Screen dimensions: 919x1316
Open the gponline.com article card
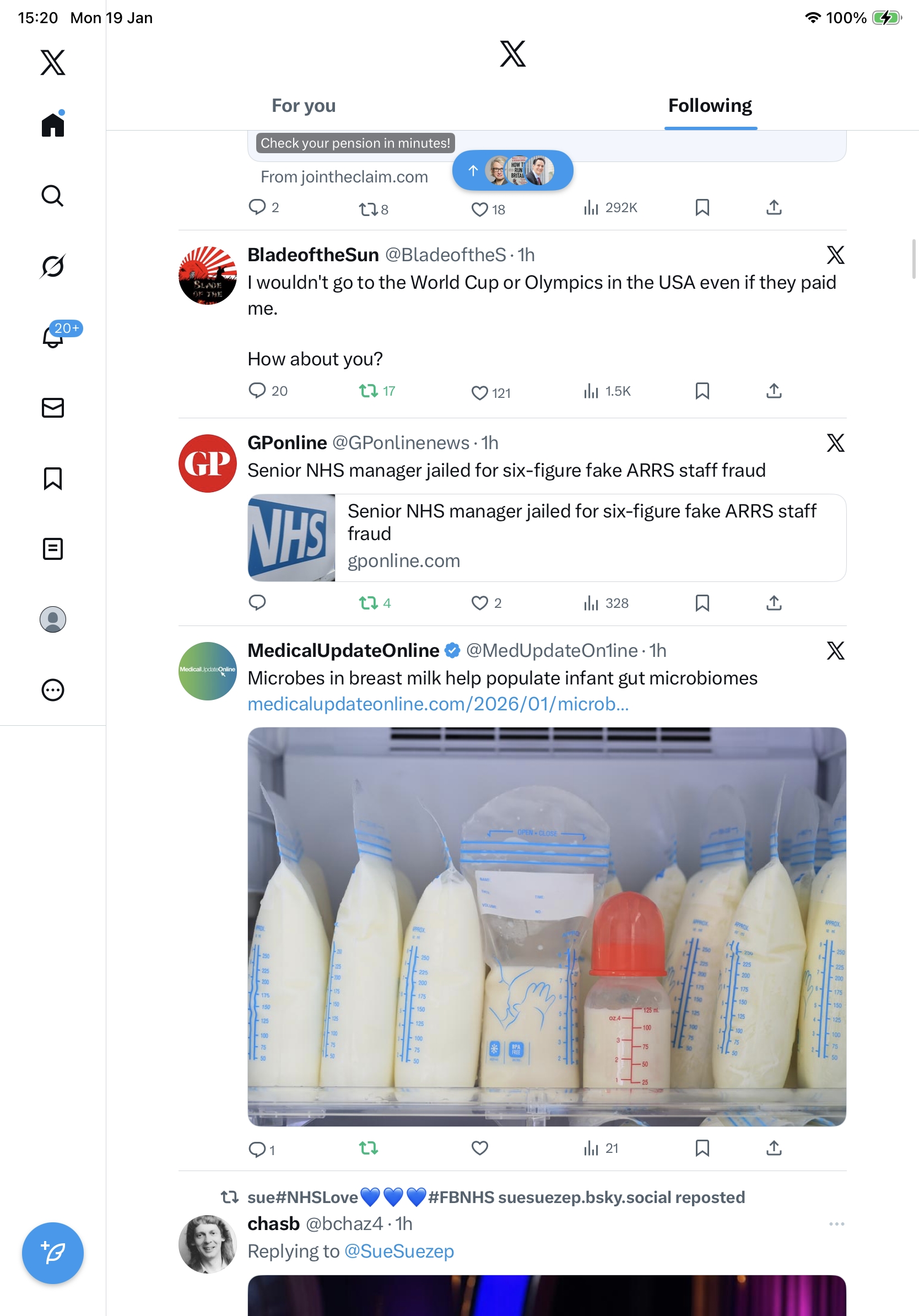(547, 538)
